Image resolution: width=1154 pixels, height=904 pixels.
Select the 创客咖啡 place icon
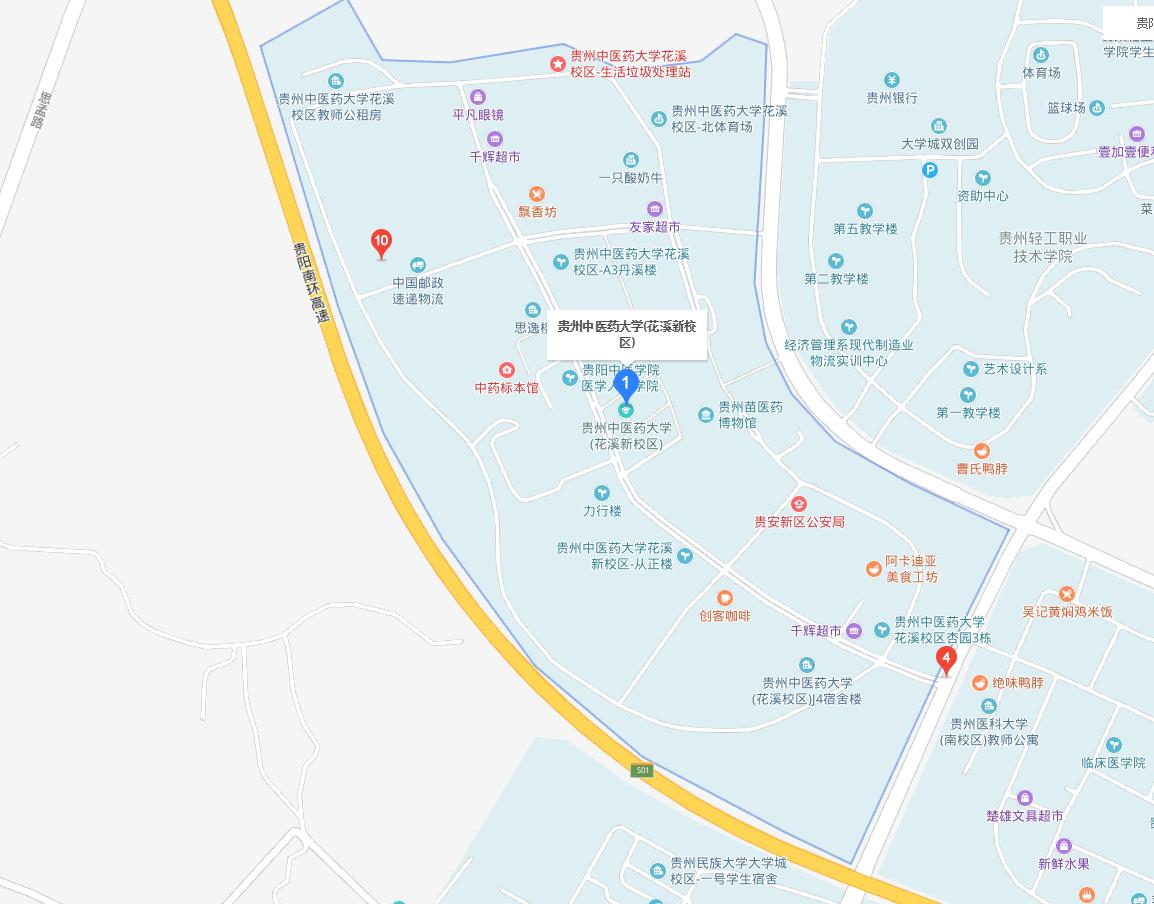pyautogui.click(x=725, y=598)
